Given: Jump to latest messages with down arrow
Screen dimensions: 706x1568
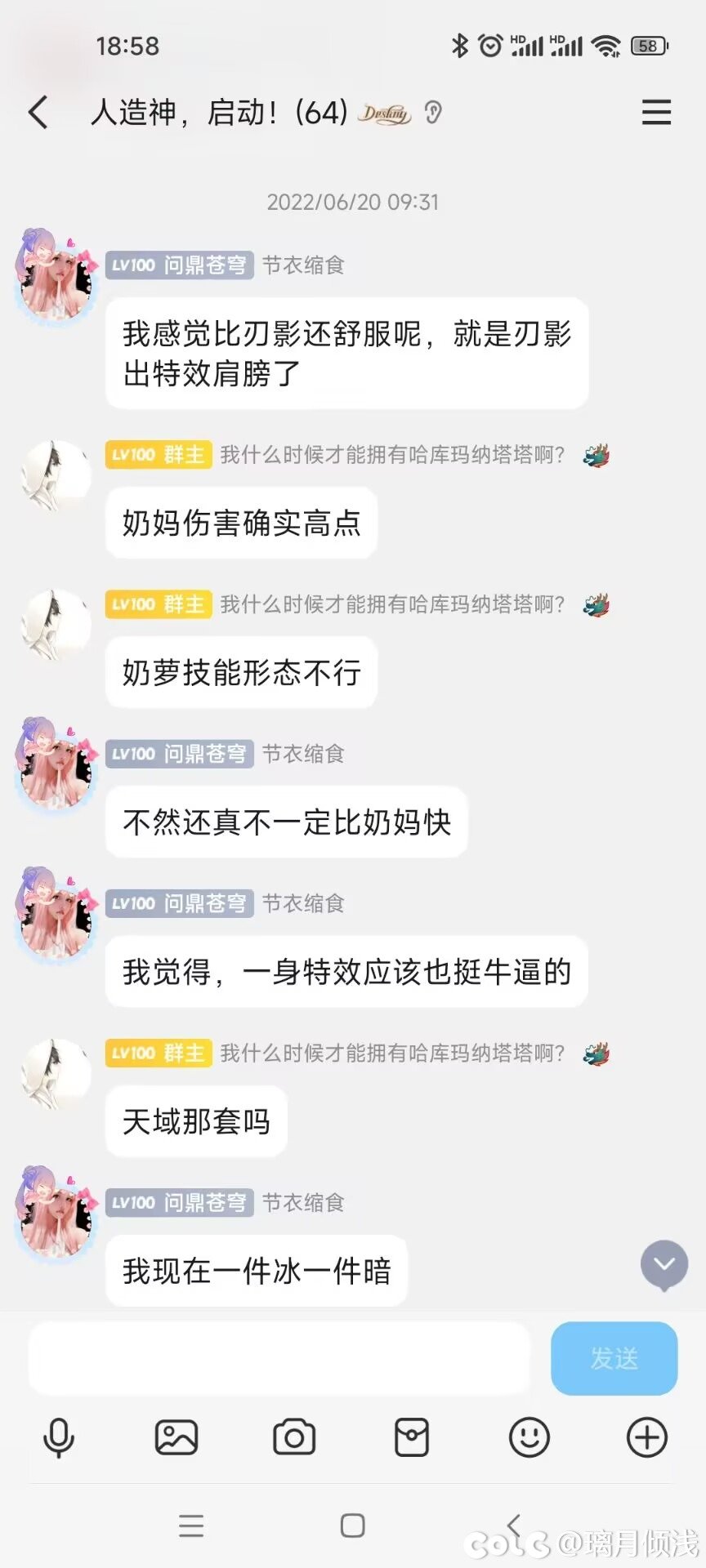Looking at the screenshot, I should [664, 1265].
